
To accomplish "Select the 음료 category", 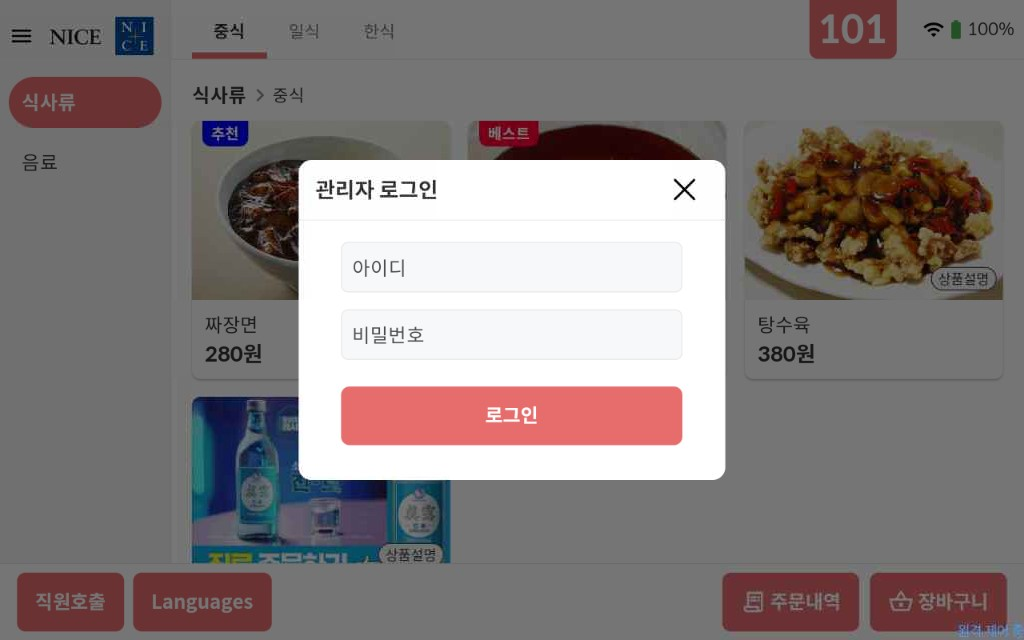I will (x=40, y=162).
